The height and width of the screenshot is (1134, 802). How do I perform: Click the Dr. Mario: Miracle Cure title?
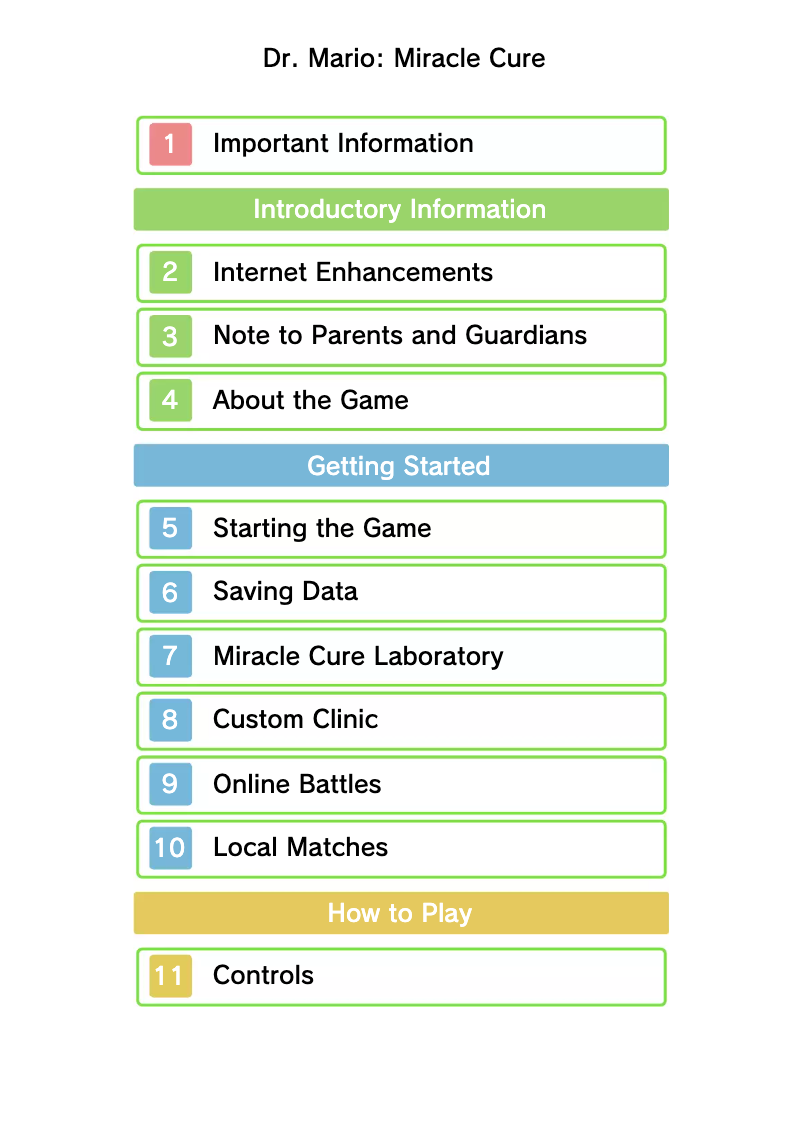click(403, 58)
